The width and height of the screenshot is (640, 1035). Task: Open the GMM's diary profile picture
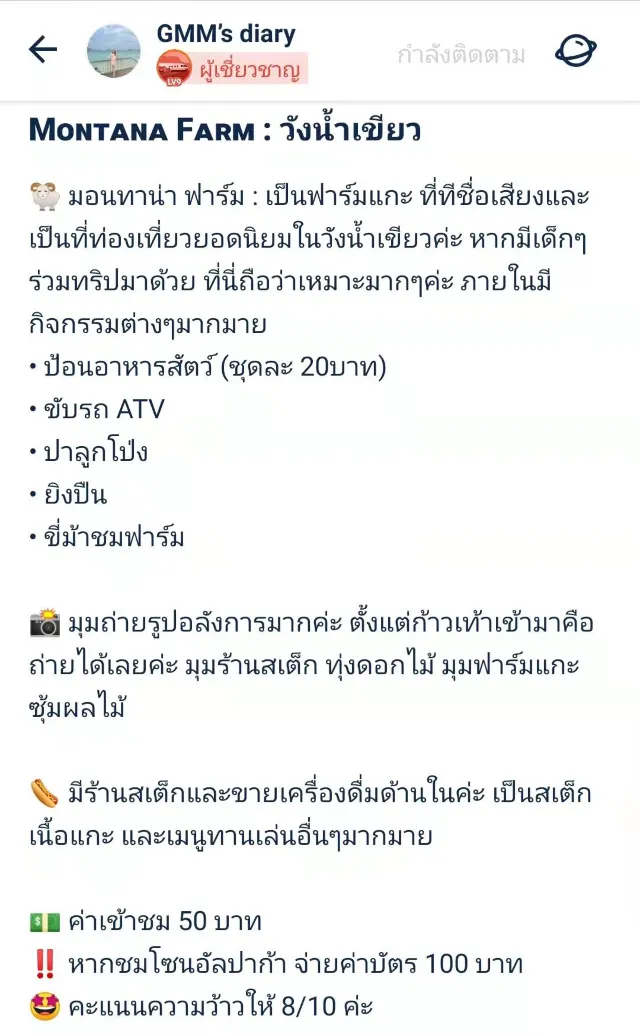114,51
